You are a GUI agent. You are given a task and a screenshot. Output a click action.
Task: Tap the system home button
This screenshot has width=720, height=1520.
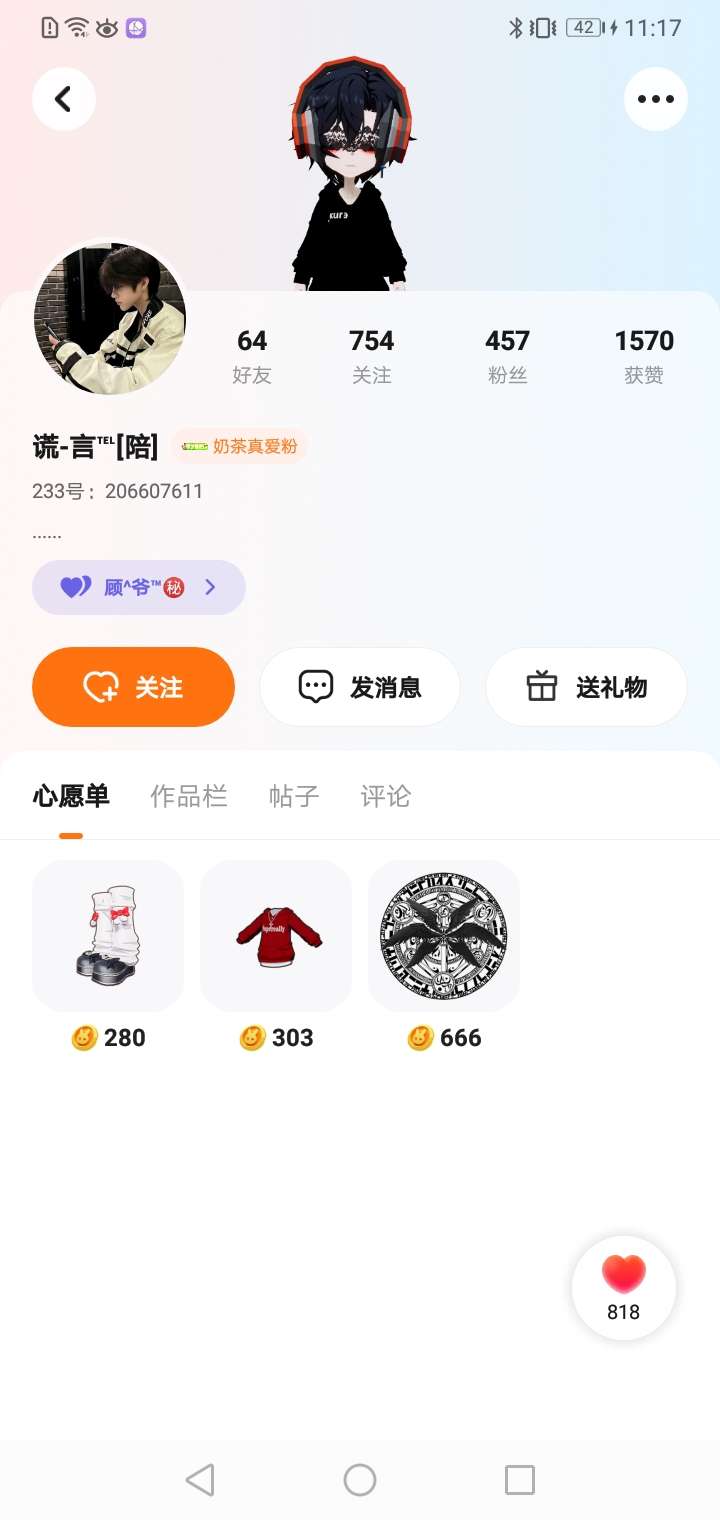point(360,1480)
